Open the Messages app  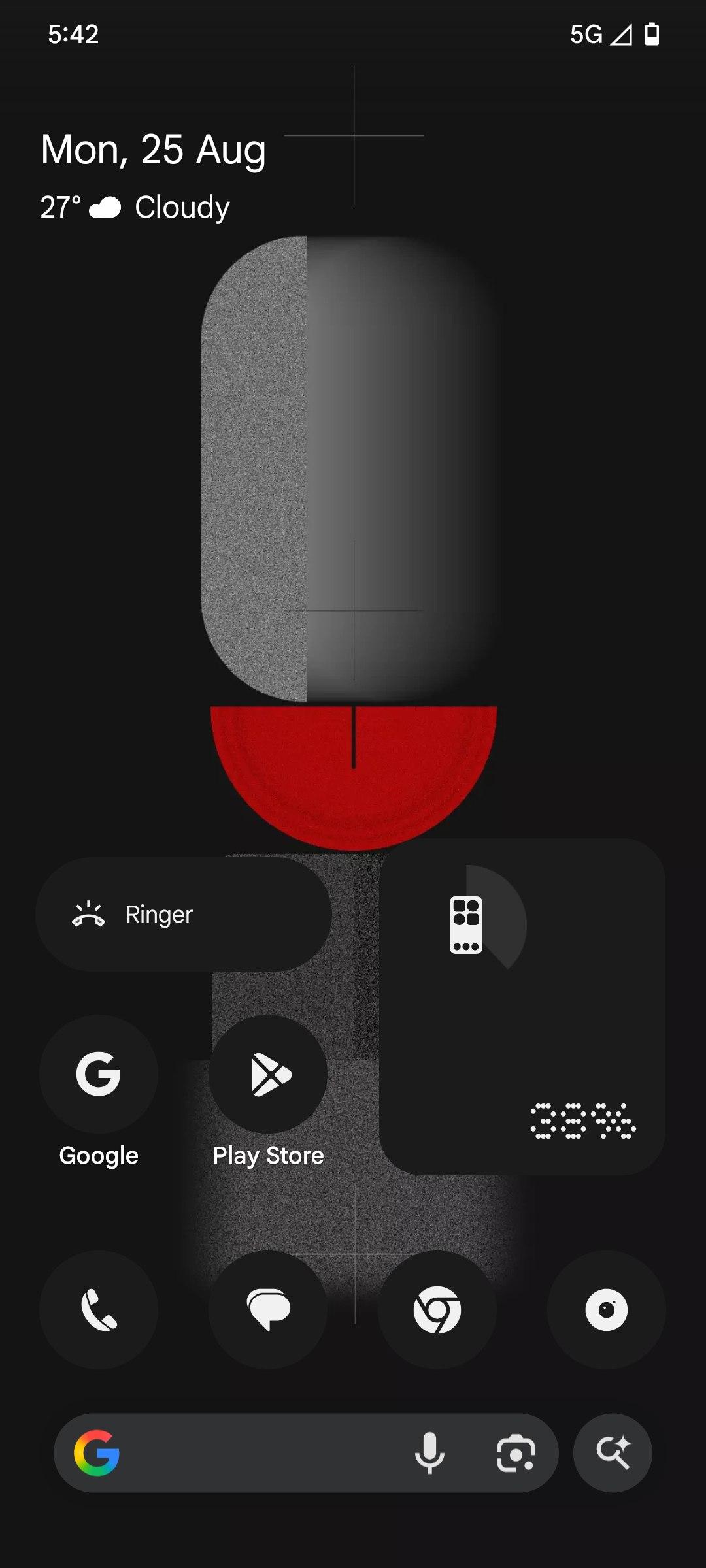click(x=268, y=1310)
